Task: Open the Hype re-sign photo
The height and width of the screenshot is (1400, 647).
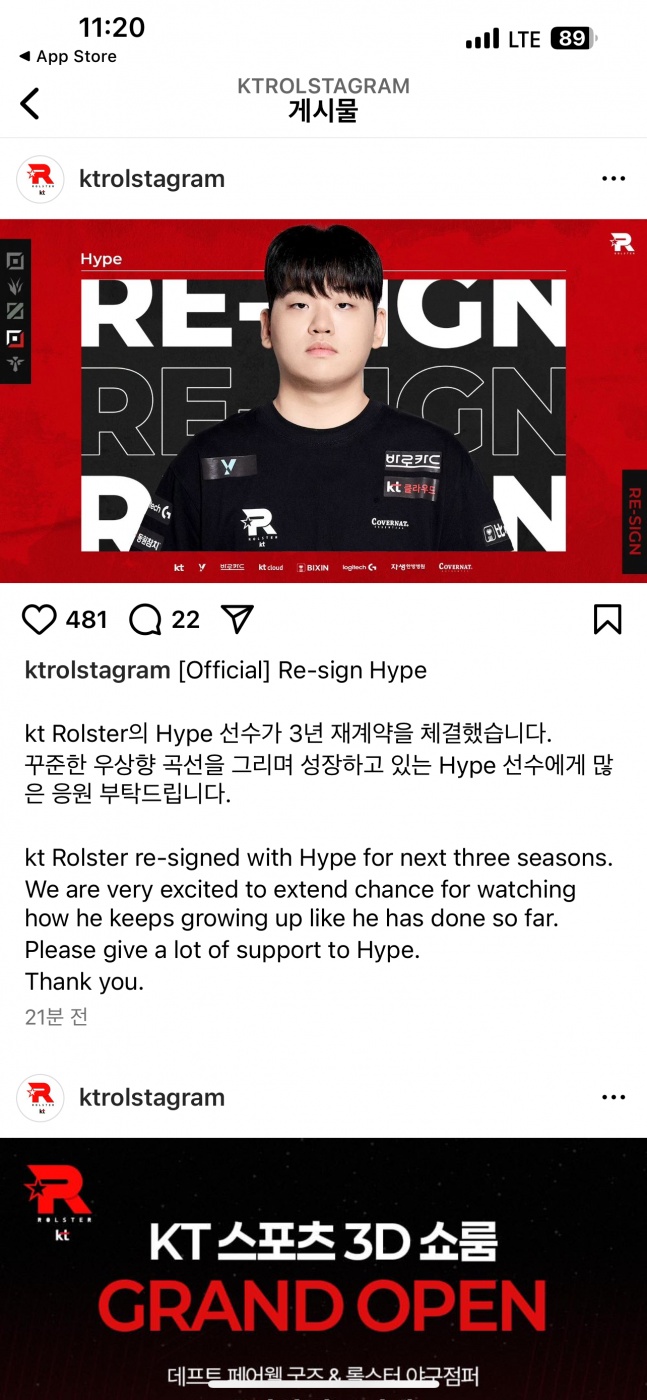Action: [x=323, y=400]
